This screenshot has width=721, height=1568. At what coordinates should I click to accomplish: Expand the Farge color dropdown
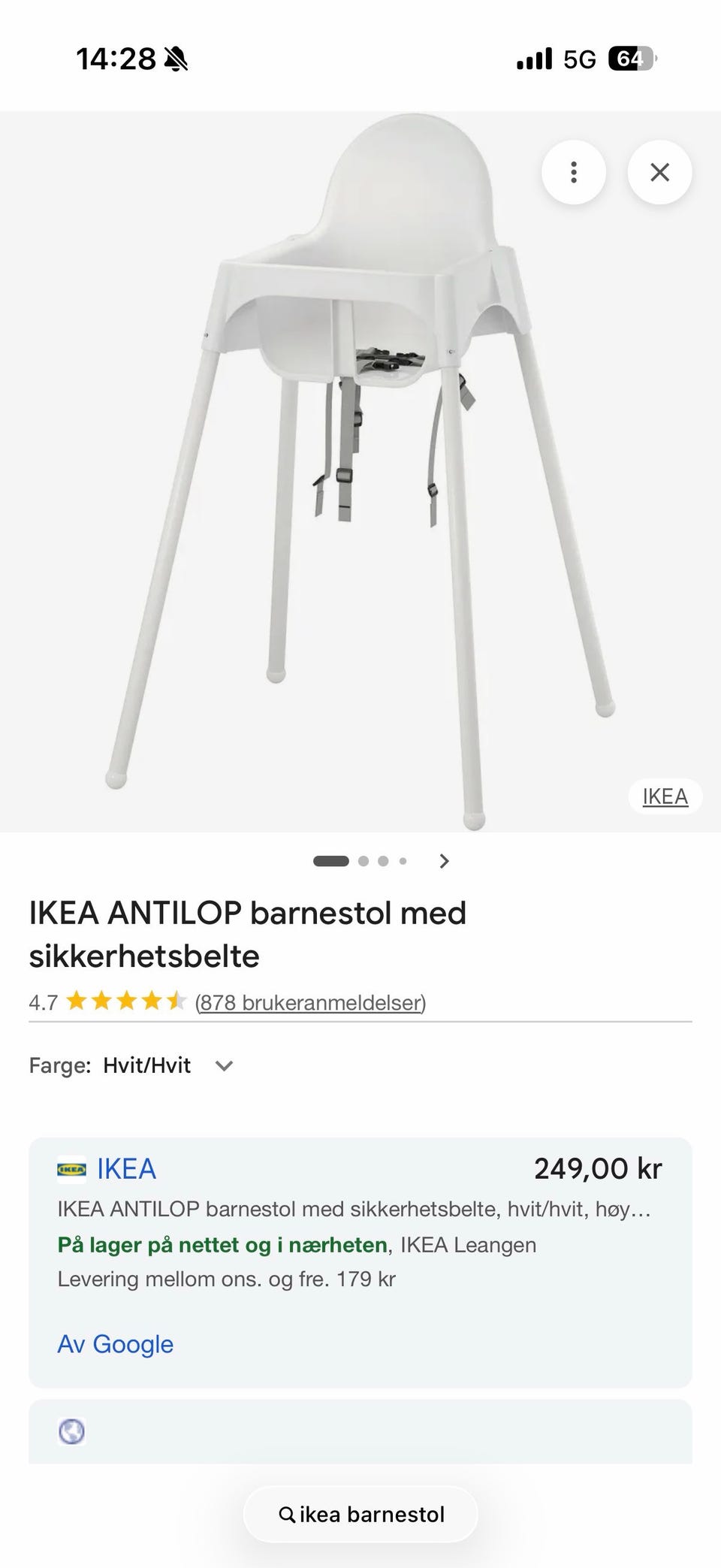point(224,1065)
